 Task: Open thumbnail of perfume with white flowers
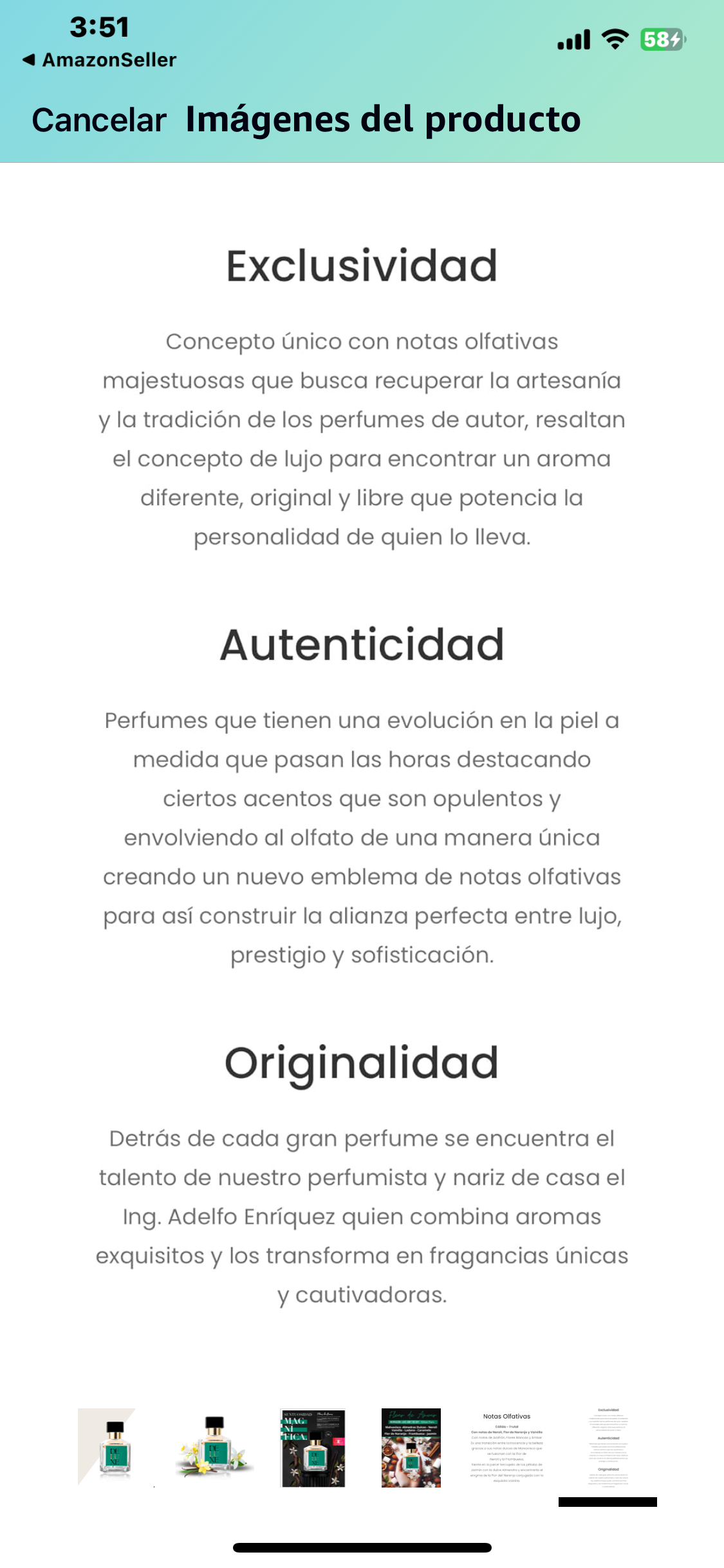pyautogui.click(x=214, y=1447)
